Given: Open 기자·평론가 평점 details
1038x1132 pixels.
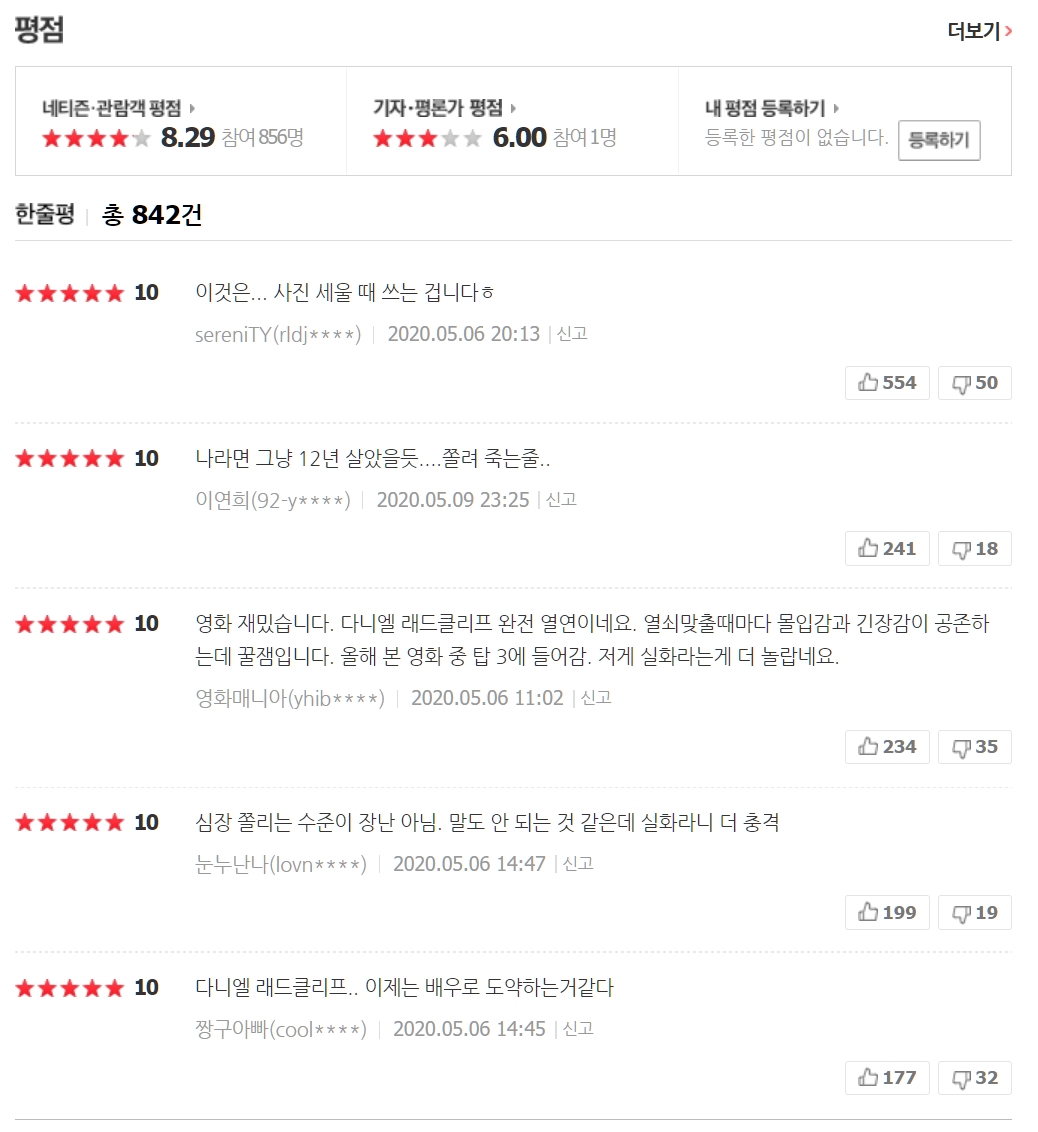Looking at the screenshot, I should (x=444, y=108).
